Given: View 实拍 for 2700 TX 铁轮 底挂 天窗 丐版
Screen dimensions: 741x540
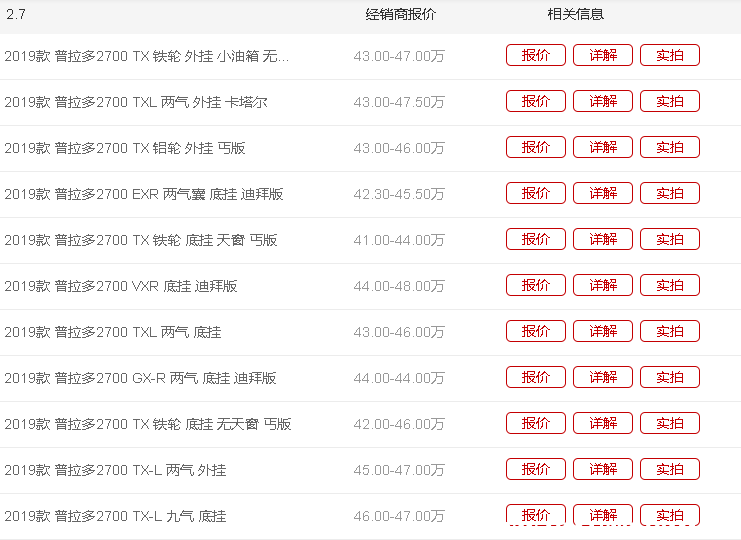Looking at the screenshot, I should (x=669, y=239).
